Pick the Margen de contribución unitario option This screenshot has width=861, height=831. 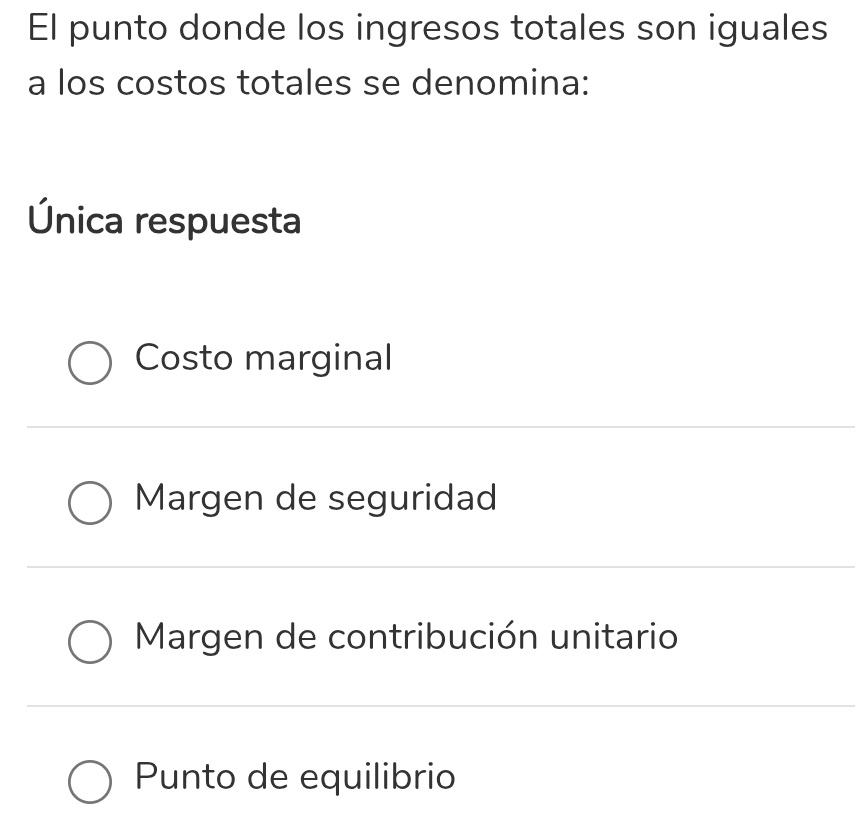pos(90,643)
